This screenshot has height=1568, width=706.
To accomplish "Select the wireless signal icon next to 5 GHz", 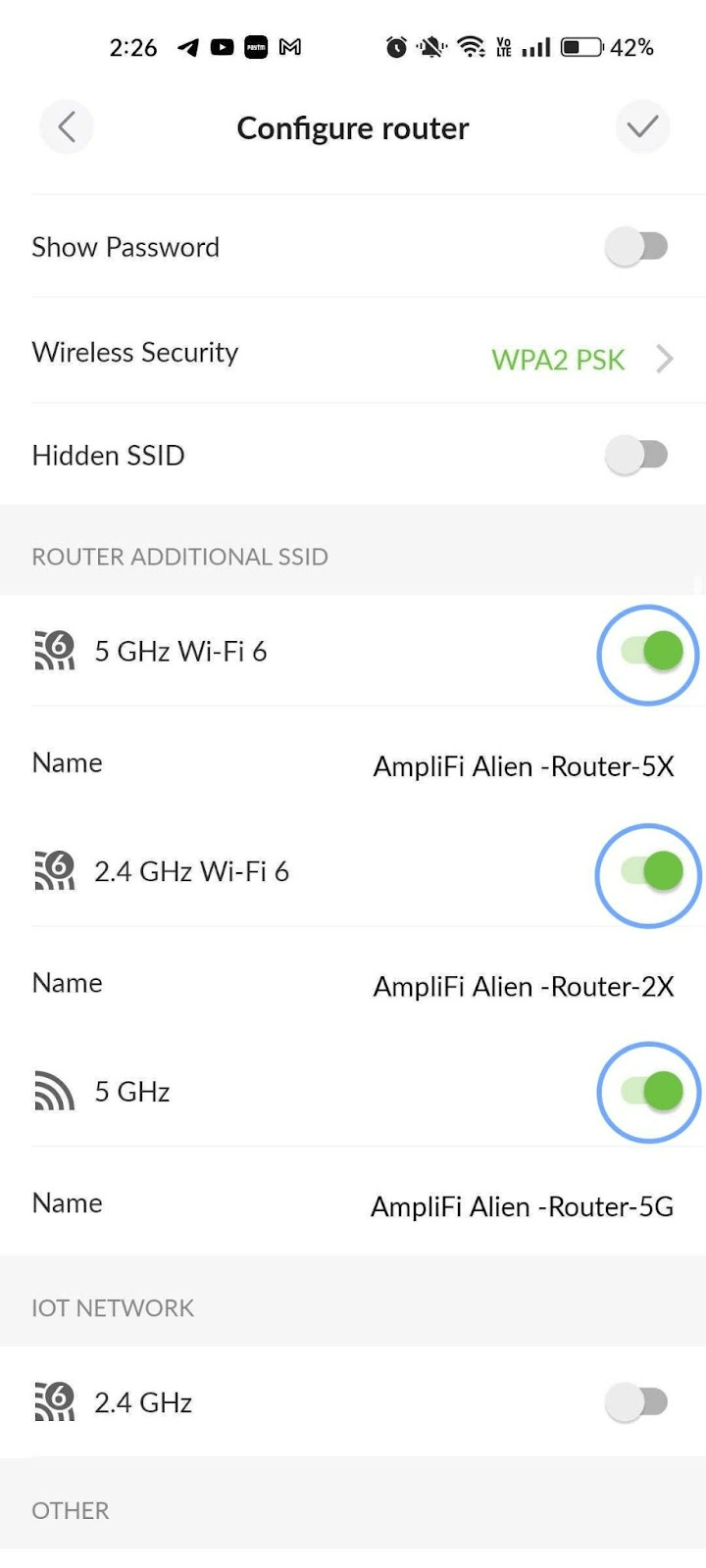I will (x=53, y=1090).
